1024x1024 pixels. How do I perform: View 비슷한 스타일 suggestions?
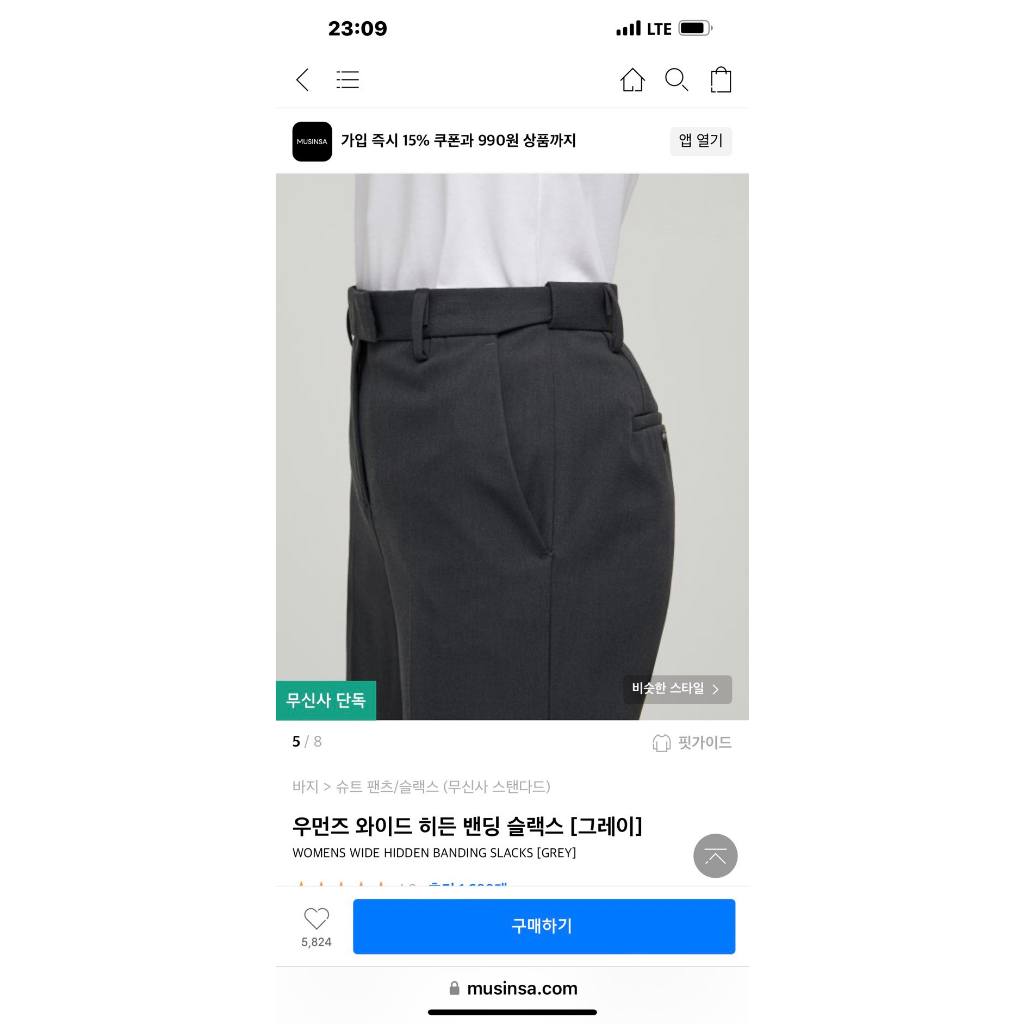click(677, 689)
